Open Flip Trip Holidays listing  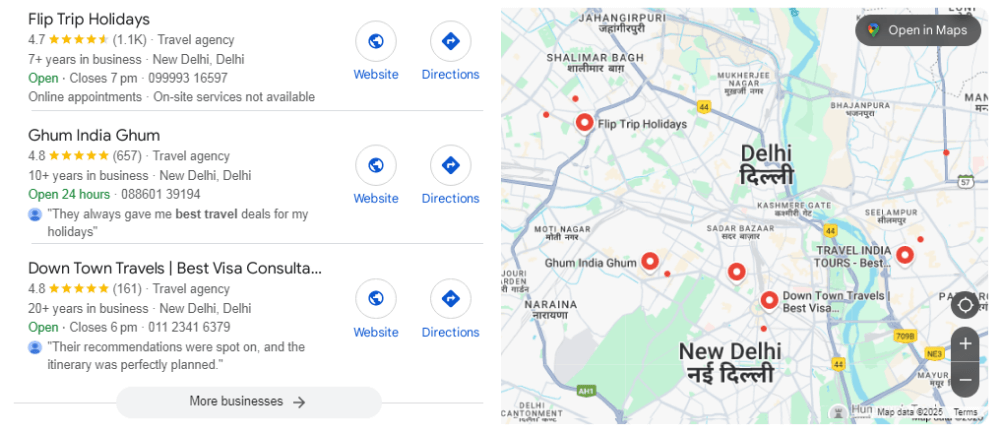tap(89, 19)
